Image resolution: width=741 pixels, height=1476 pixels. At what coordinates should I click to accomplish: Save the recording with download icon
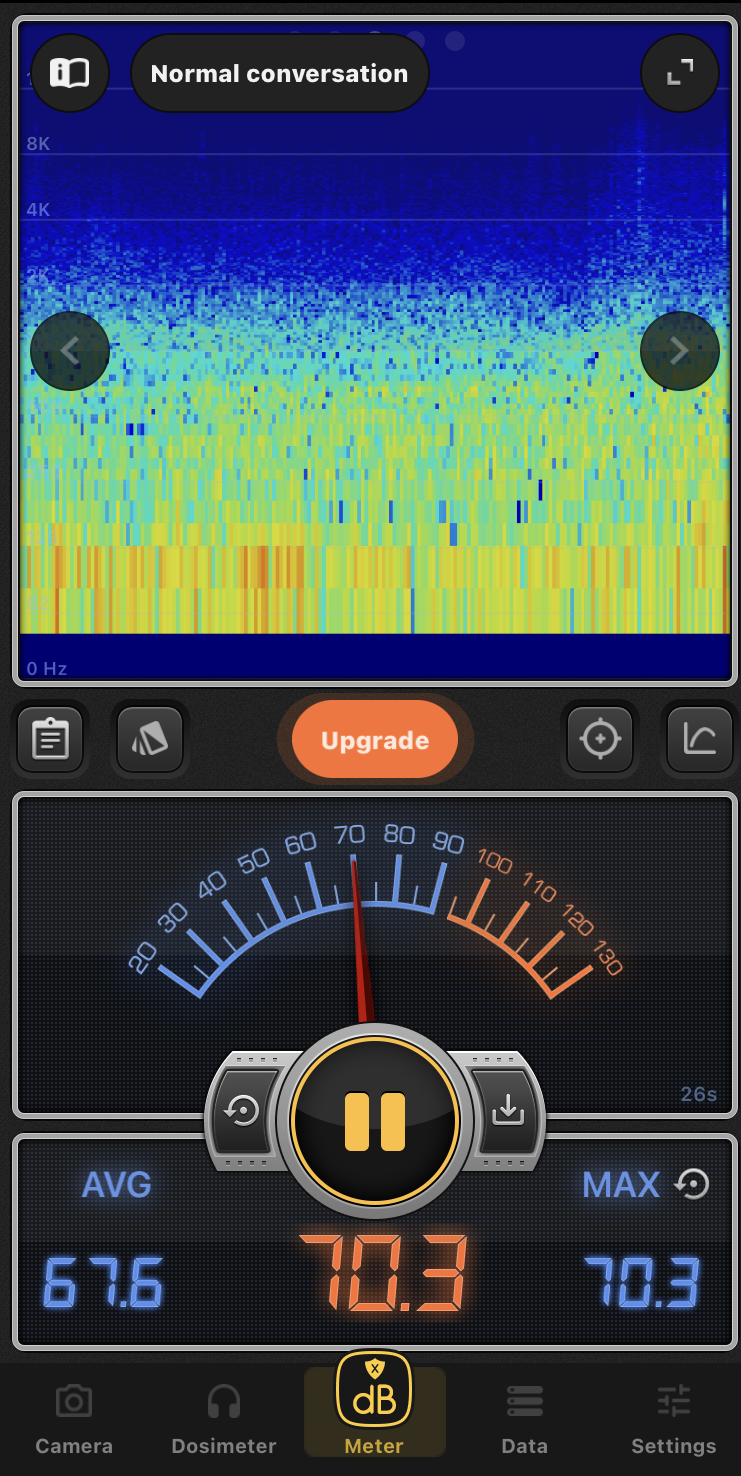pyautogui.click(x=508, y=1110)
